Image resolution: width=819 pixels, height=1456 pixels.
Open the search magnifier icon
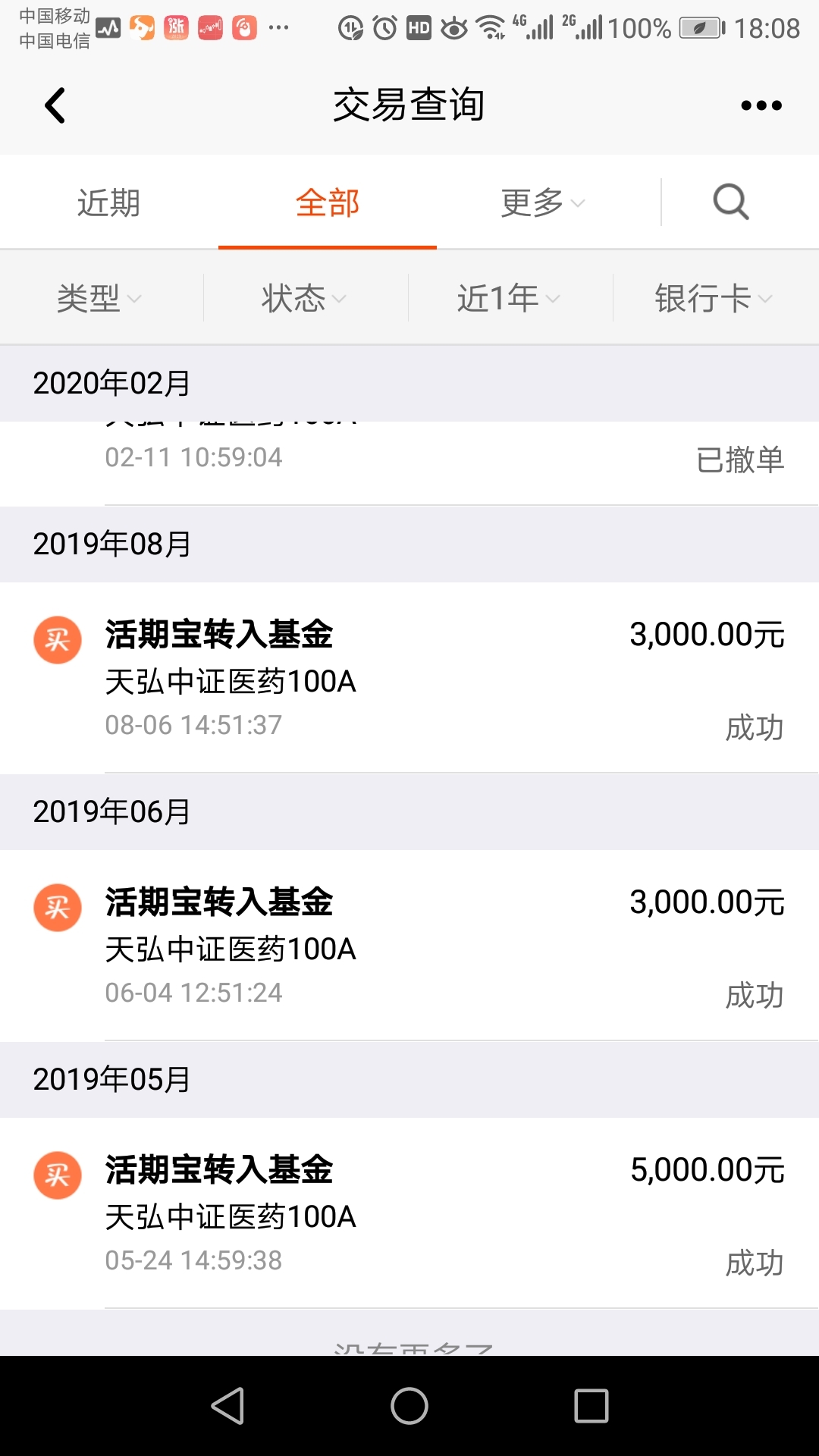(731, 202)
